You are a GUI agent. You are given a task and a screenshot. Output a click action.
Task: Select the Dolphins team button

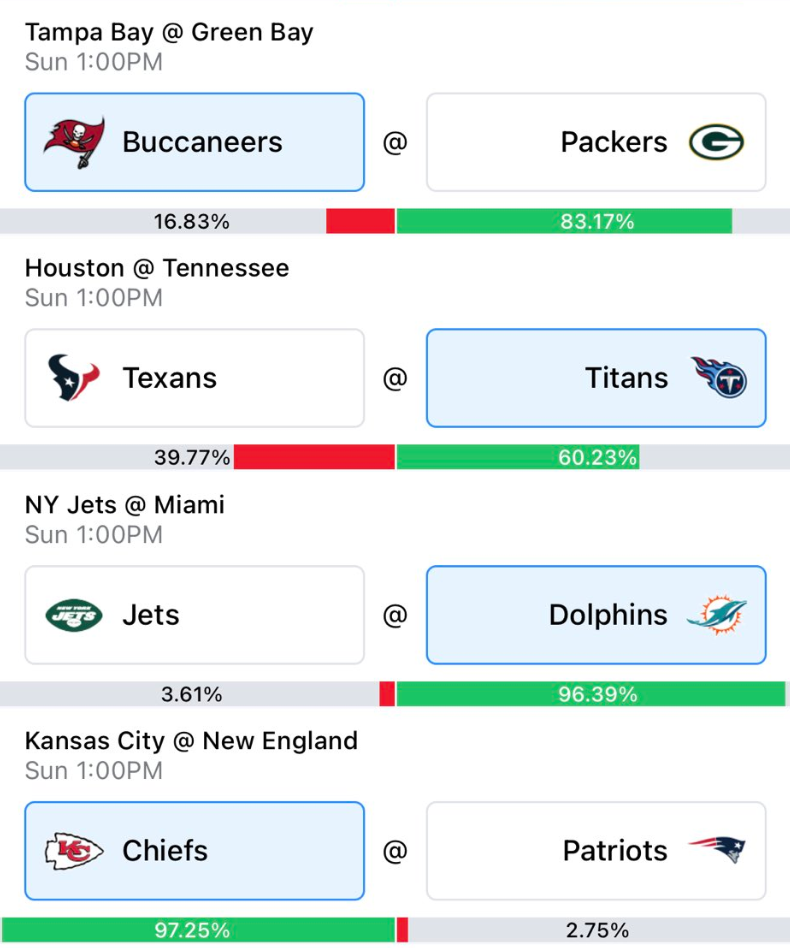(x=596, y=615)
